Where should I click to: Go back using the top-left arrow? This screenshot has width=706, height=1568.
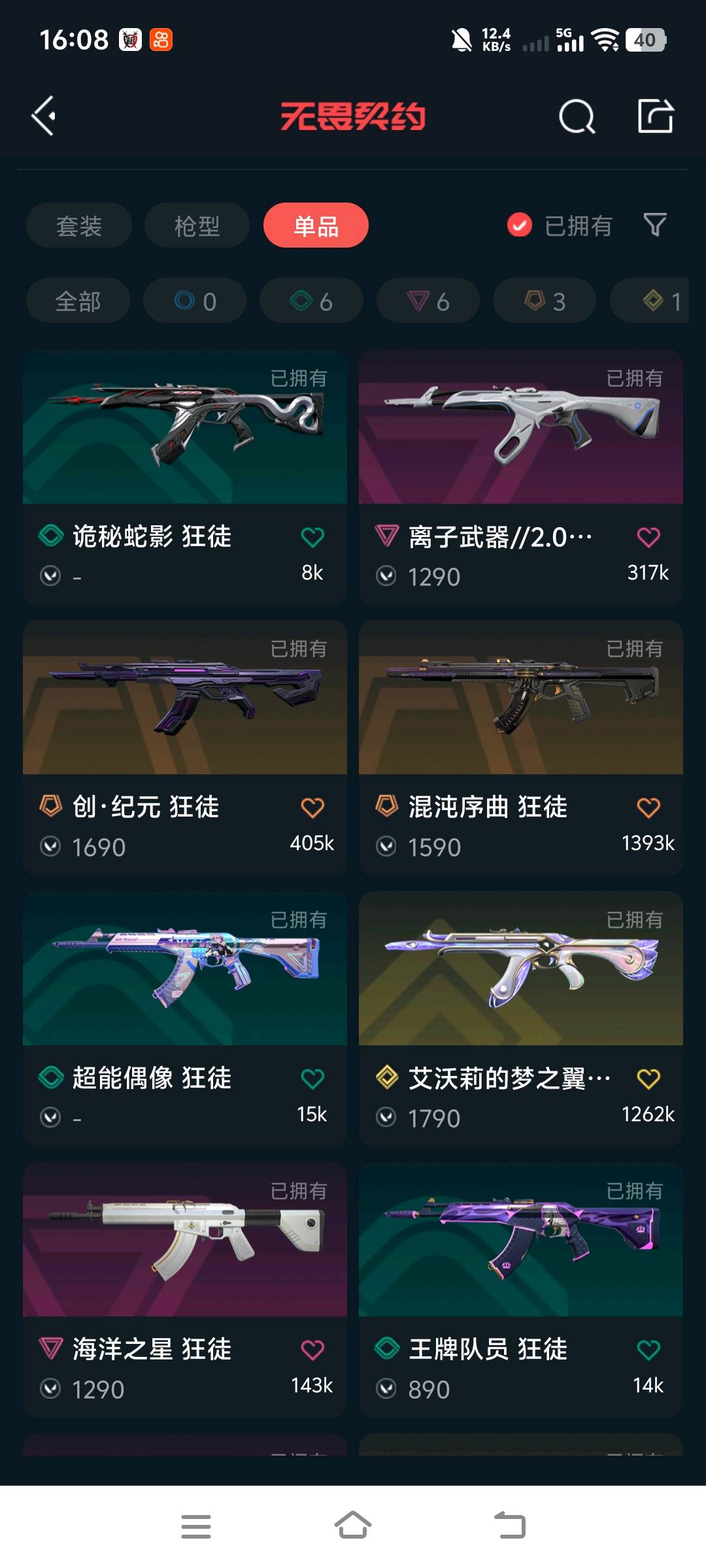[44, 116]
